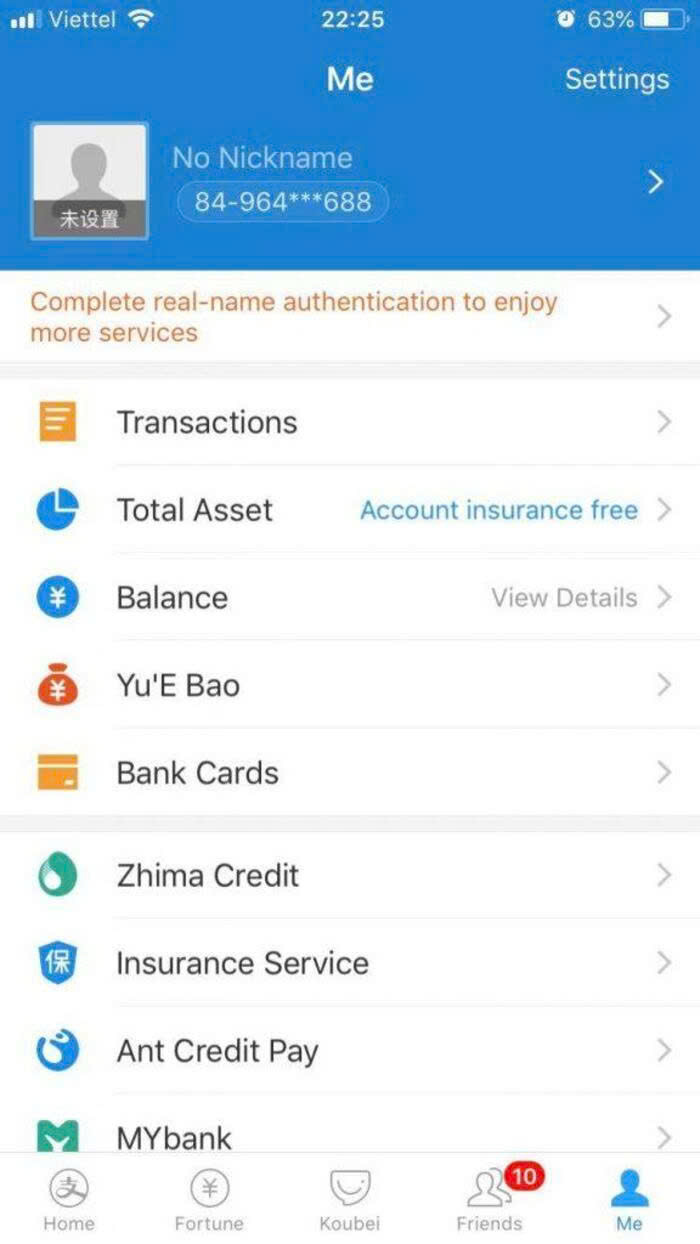Open Bank Cards
The width and height of the screenshot is (700, 1244).
[350, 773]
